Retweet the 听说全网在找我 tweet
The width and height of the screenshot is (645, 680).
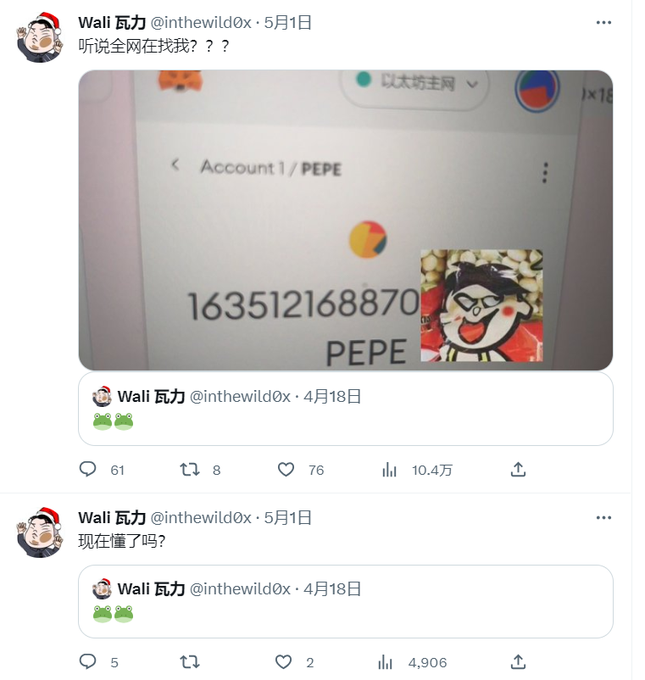pyautogui.click(x=189, y=469)
